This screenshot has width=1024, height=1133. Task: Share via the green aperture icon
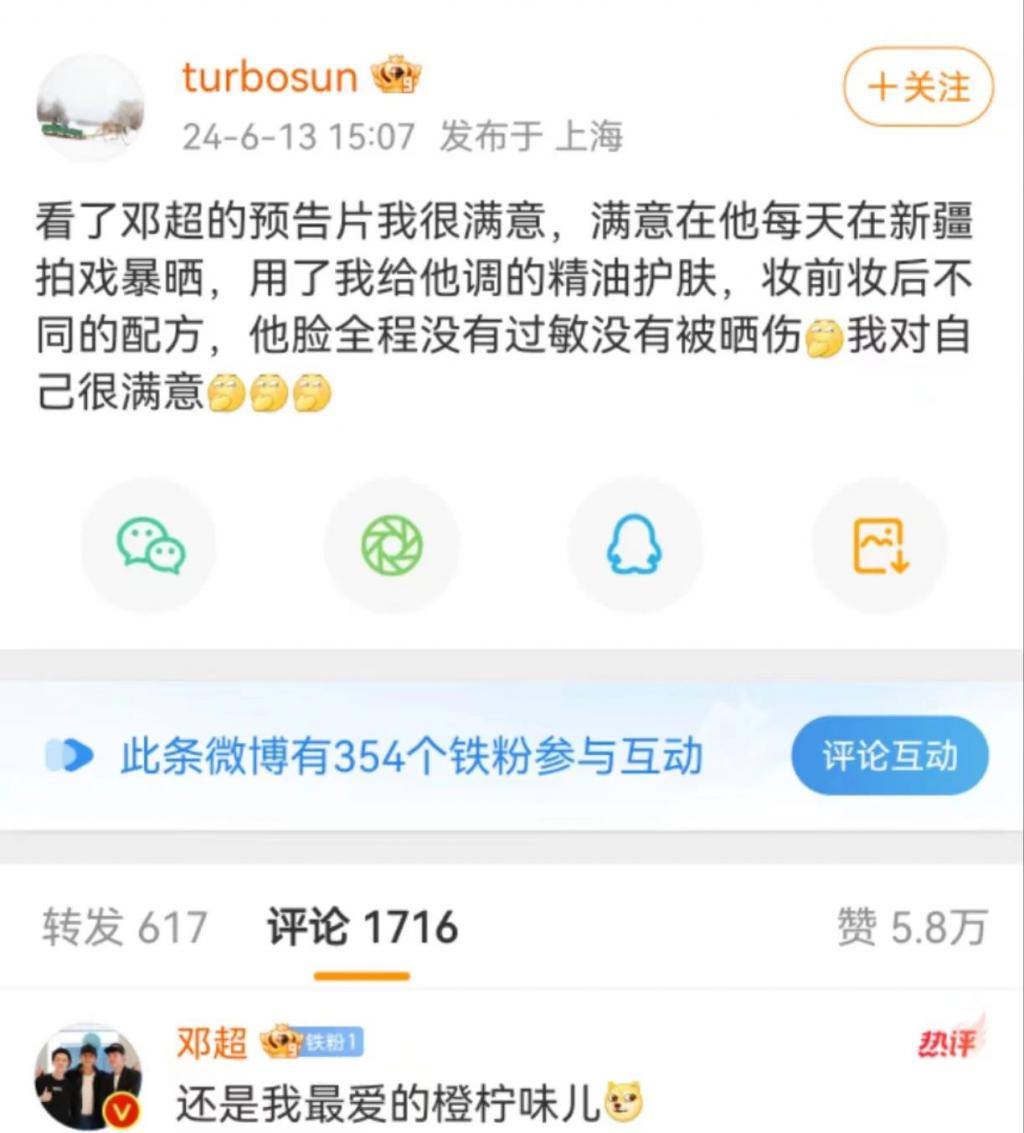click(392, 545)
